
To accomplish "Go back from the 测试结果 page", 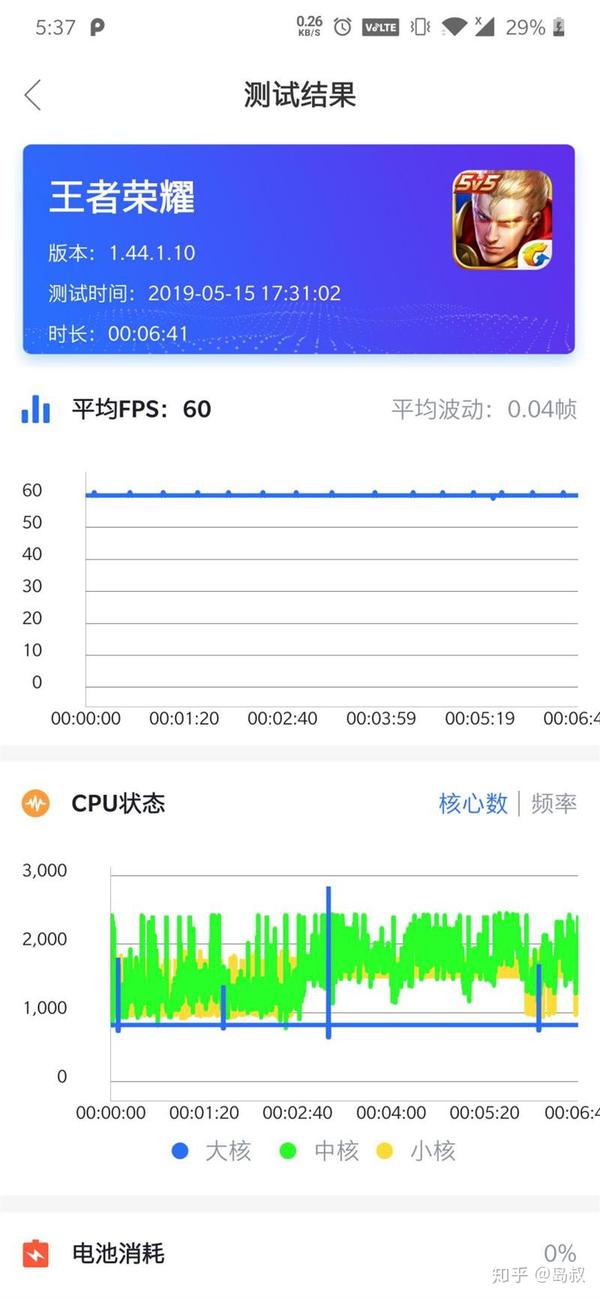I will pos(33,95).
